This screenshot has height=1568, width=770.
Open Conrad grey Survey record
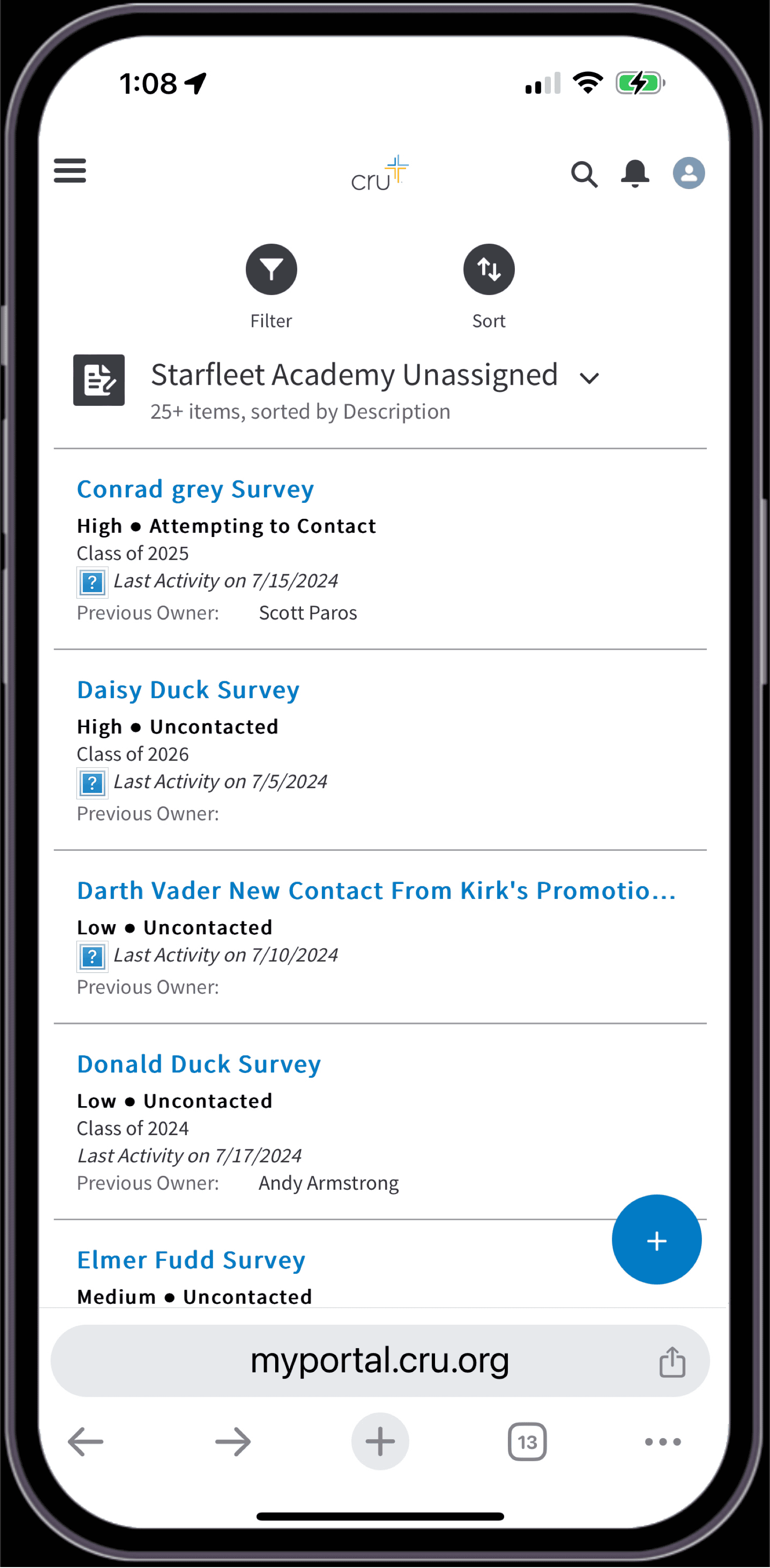195,489
